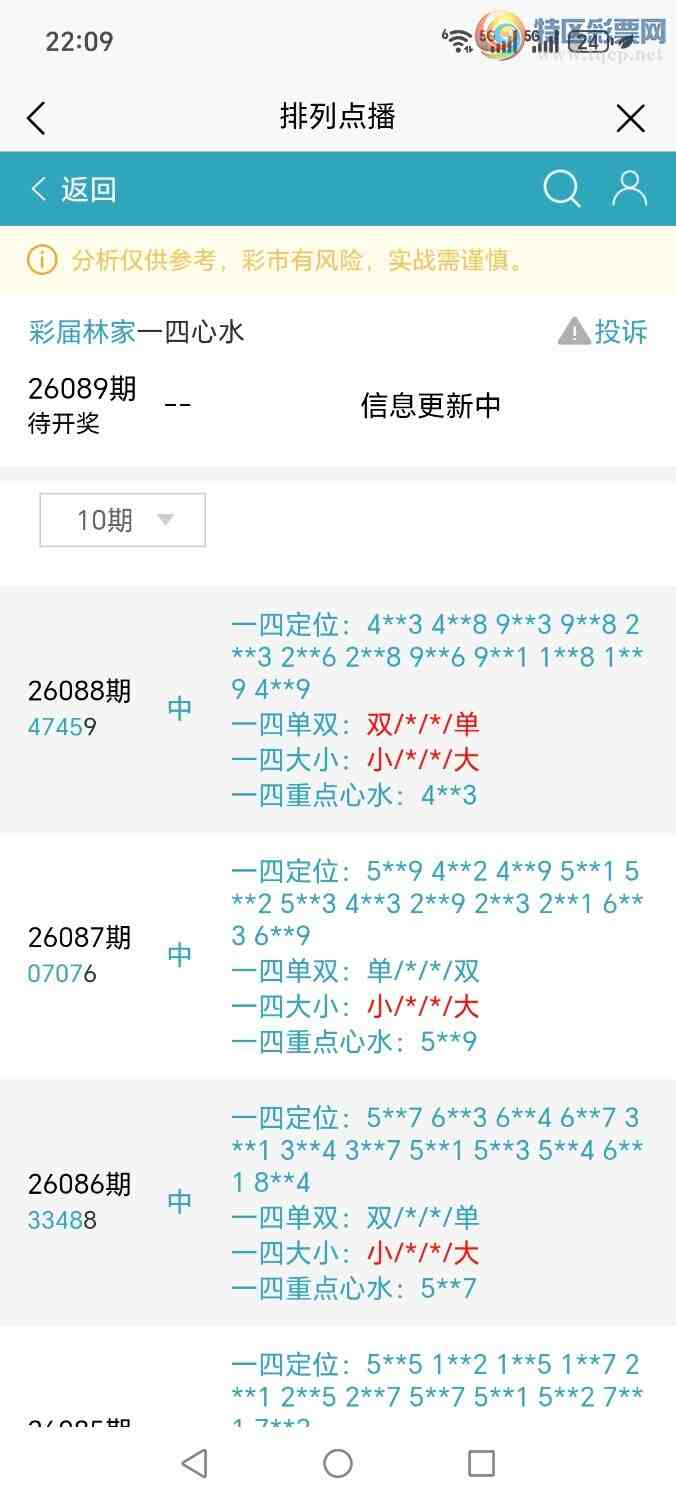Open the system recent apps button
Image resolution: width=676 pixels, height=1500 pixels.
pos(481,1463)
